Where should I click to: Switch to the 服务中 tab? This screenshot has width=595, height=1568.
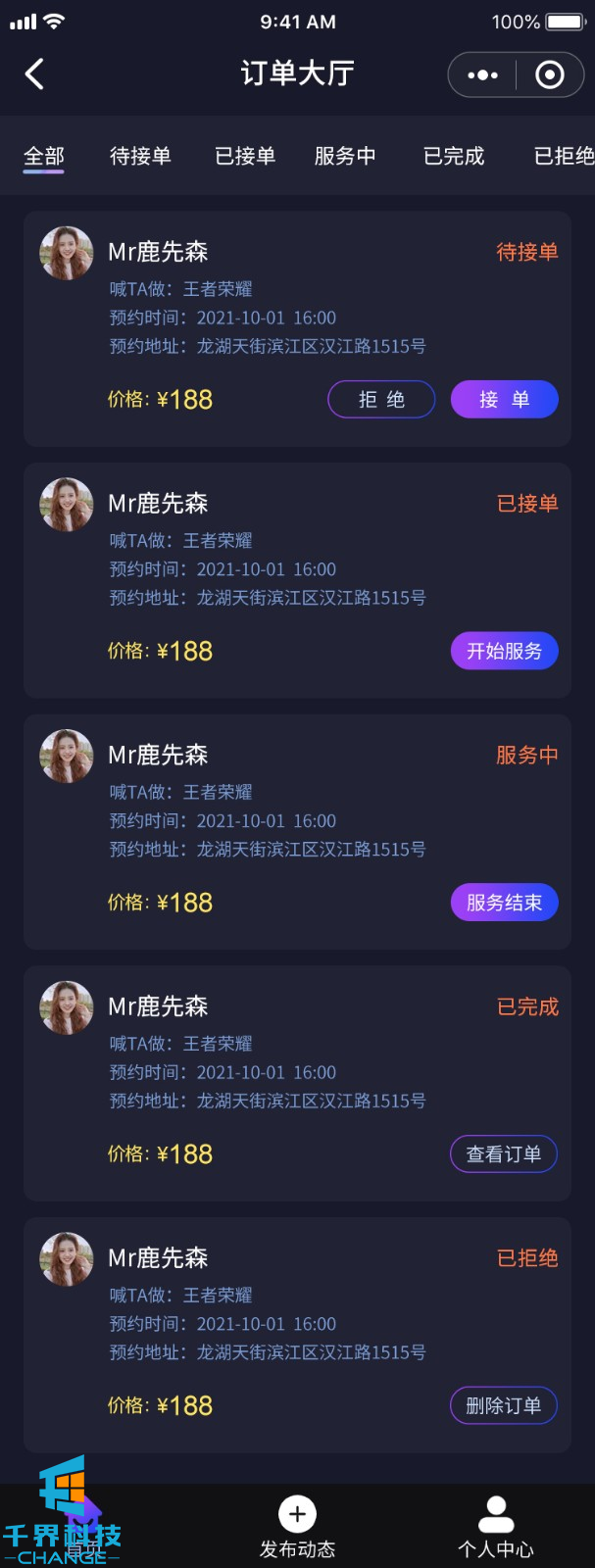click(345, 156)
